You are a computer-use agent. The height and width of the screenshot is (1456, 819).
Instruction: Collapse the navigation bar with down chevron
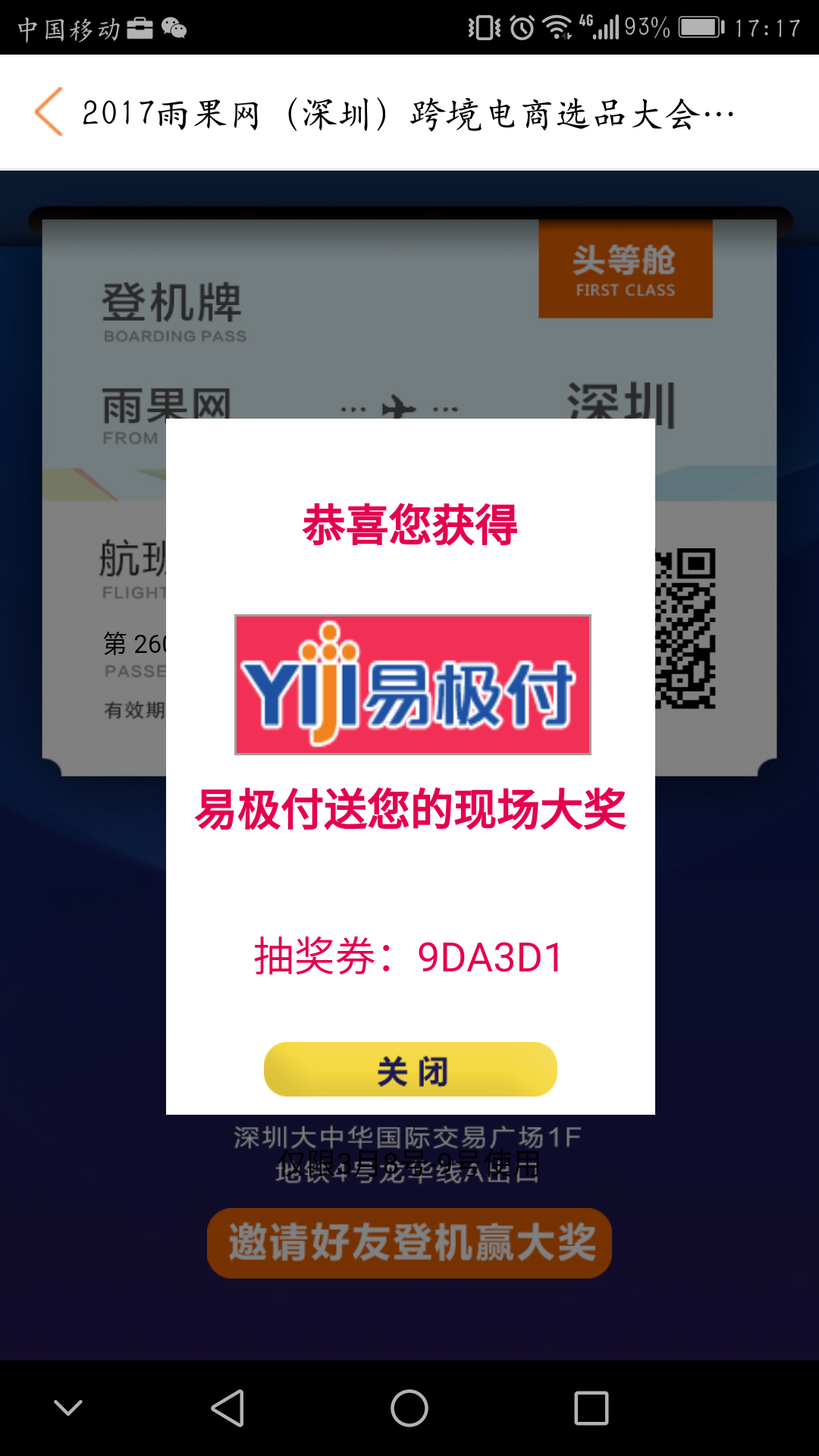(68, 1408)
